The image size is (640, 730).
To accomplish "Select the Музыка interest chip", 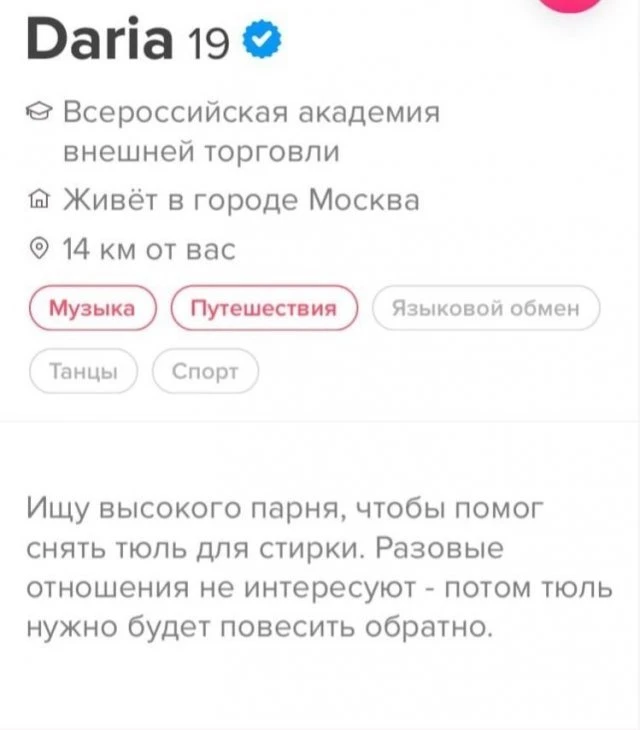I will 94,309.
